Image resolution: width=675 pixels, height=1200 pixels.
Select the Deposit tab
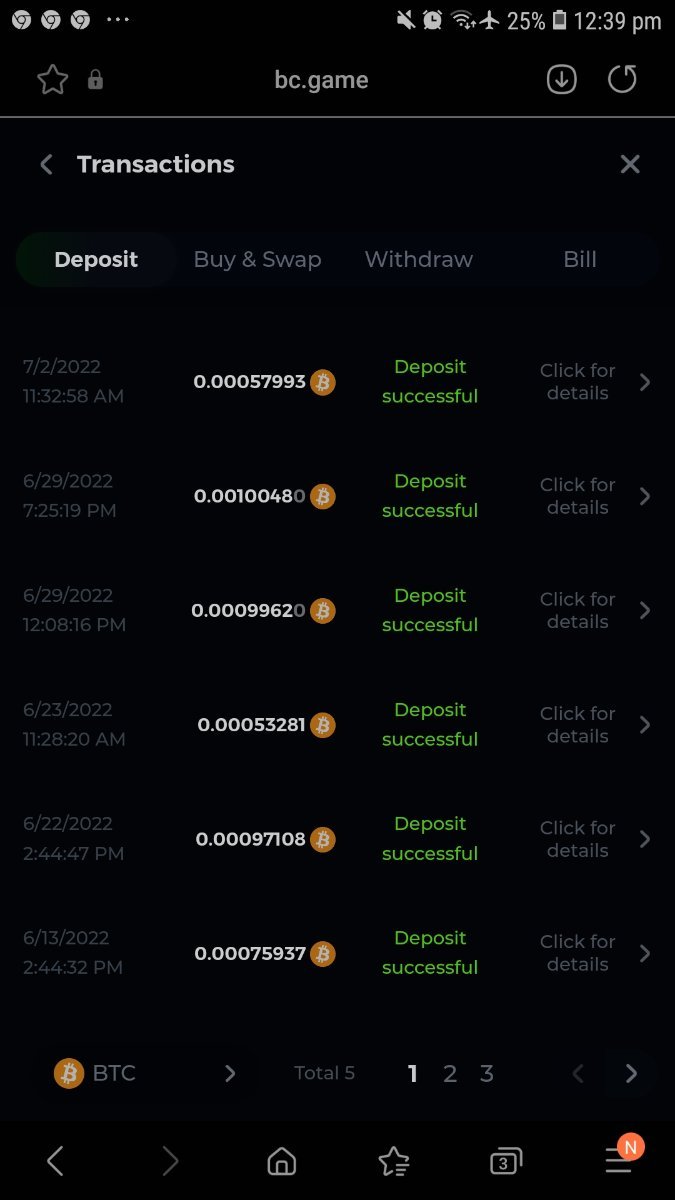(x=96, y=260)
